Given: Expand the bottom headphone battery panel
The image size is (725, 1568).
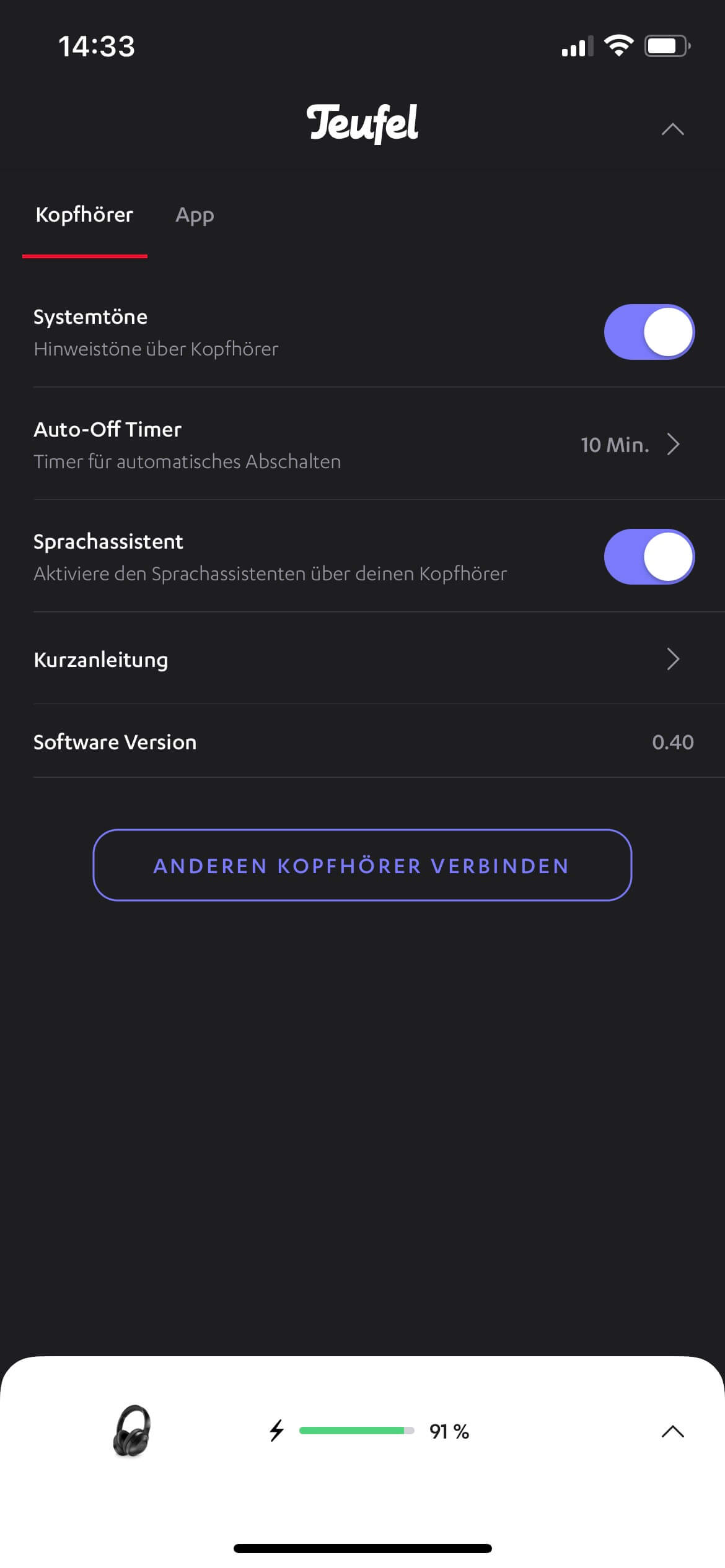Looking at the screenshot, I should [672, 1432].
